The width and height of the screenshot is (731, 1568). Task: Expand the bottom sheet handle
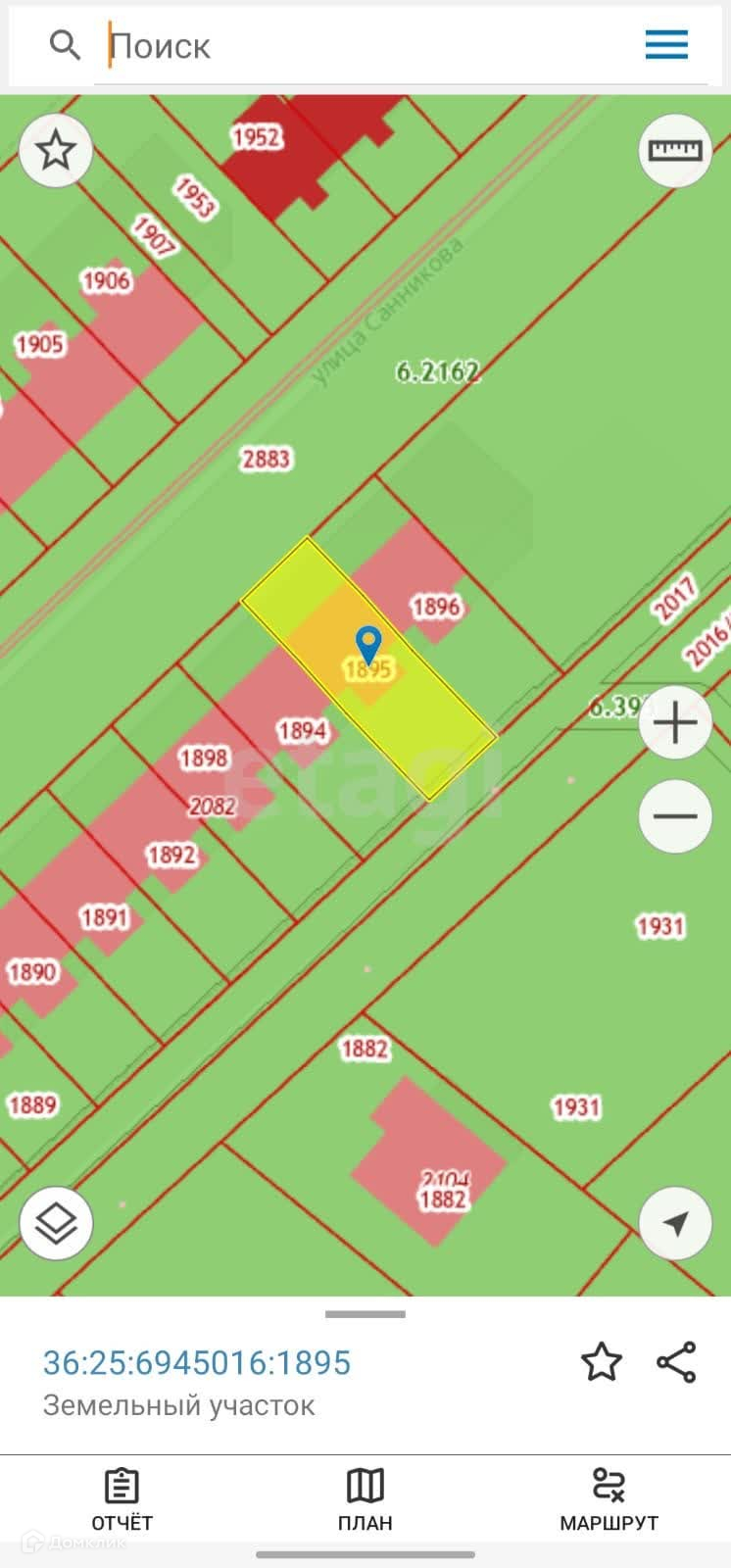click(365, 1314)
